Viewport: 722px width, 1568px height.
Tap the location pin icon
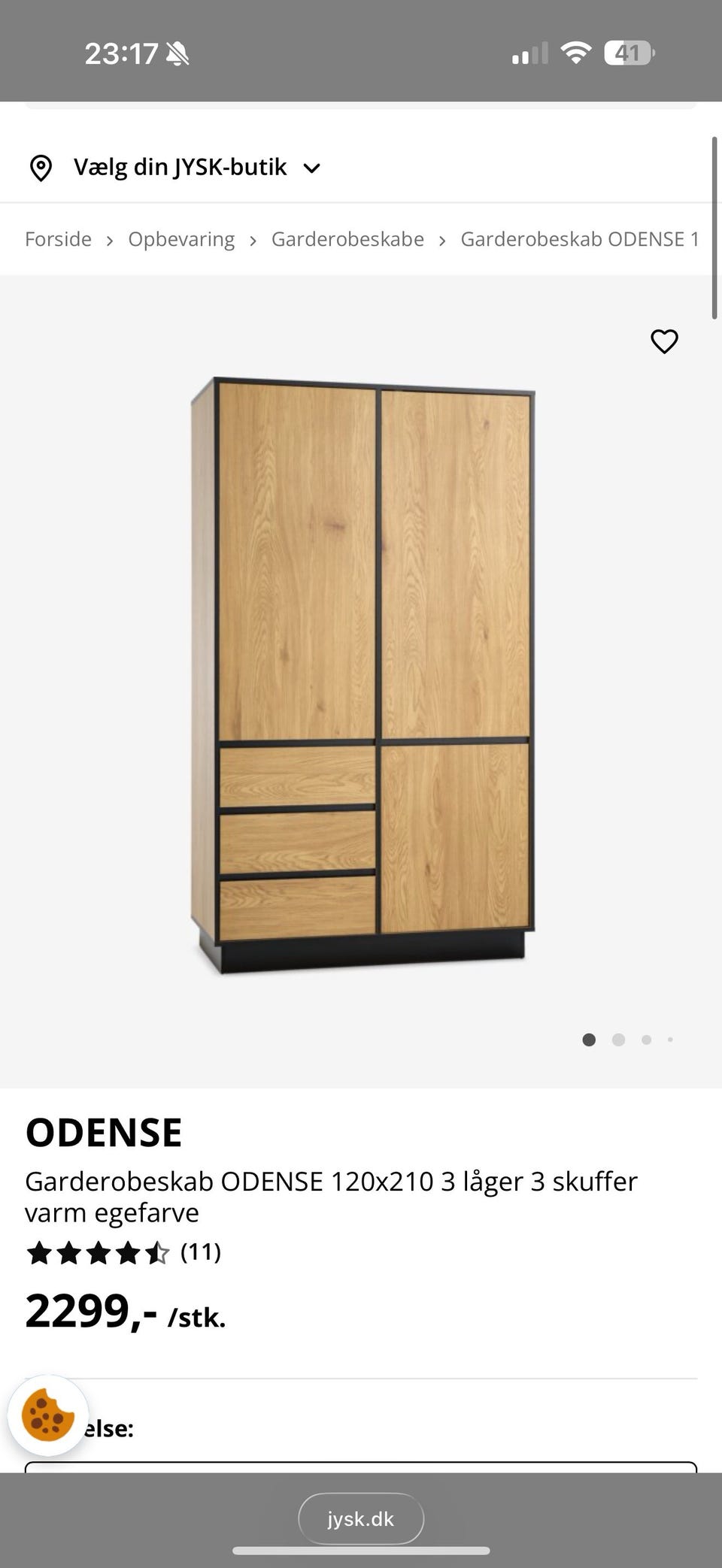click(42, 166)
